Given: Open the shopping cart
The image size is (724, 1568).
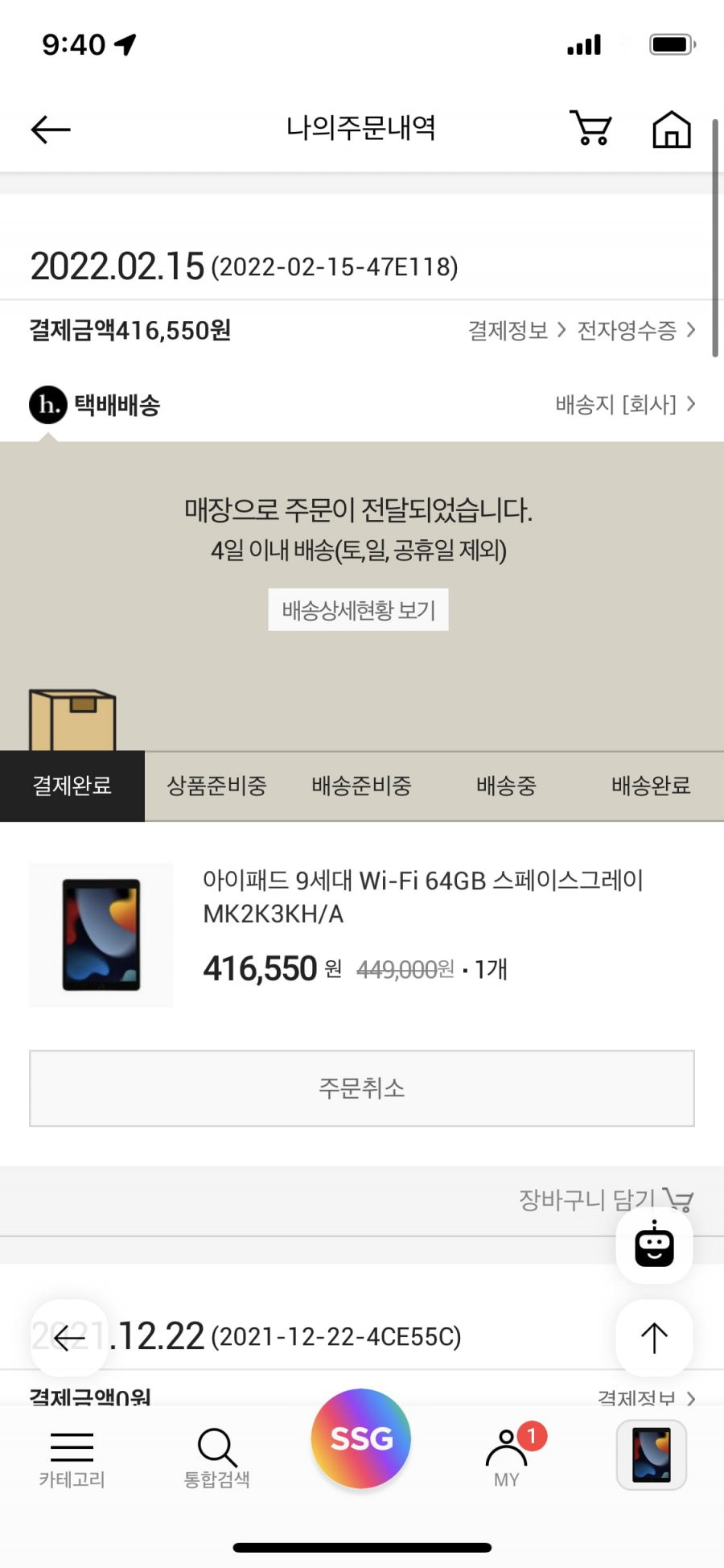Looking at the screenshot, I should click(x=591, y=128).
